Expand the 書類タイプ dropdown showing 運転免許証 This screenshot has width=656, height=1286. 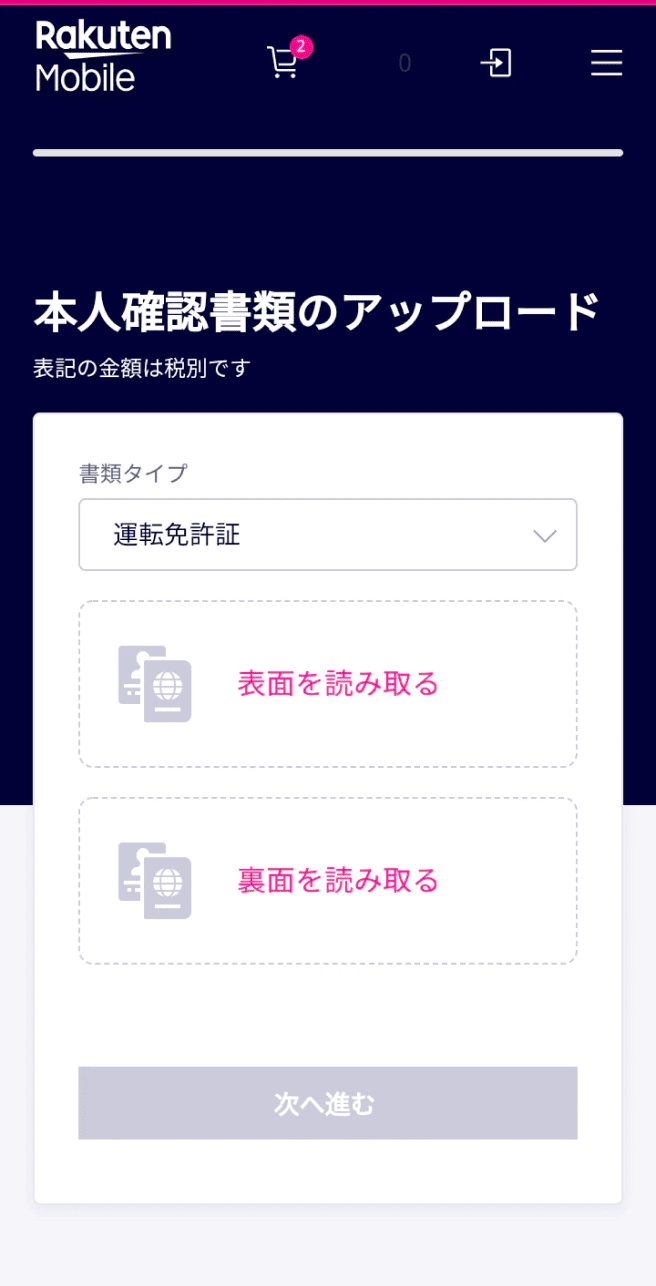point(328,535)
